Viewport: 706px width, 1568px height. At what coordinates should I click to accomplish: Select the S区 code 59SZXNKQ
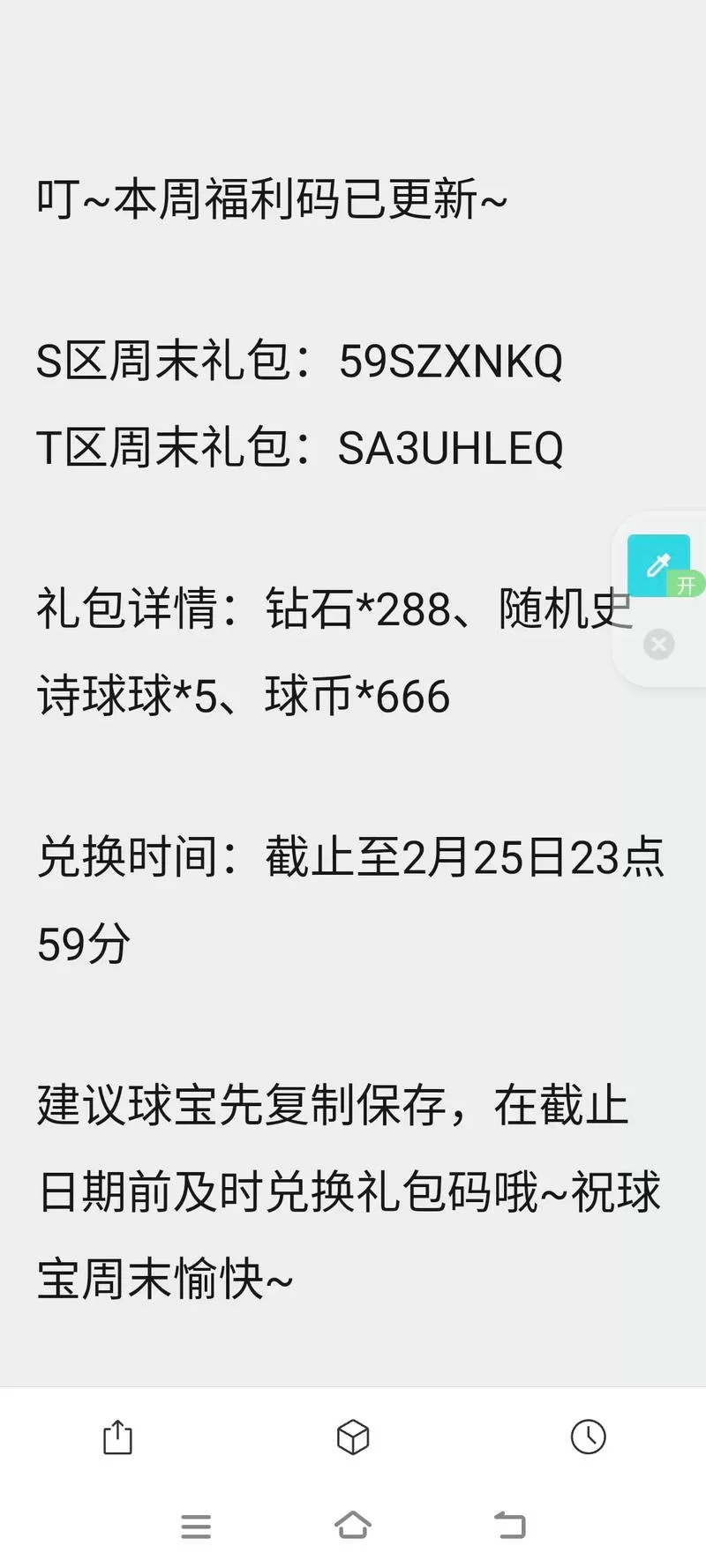click(x=452, y=360)
